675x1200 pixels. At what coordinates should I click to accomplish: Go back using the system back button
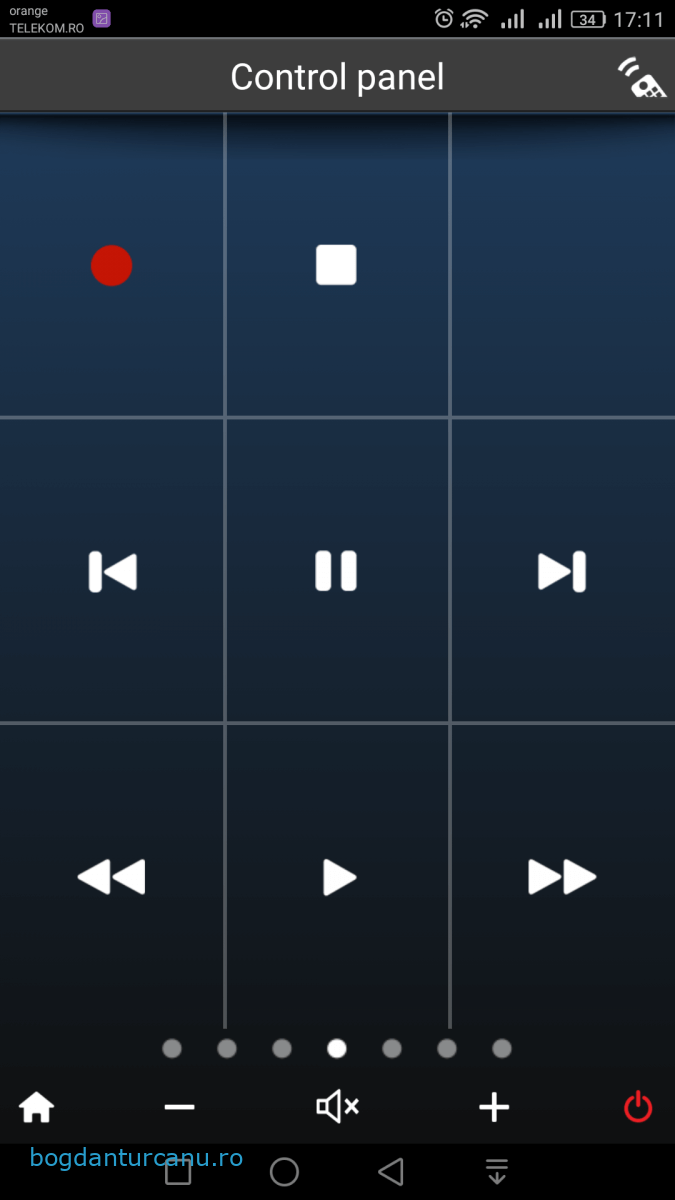coord(391,1171)
